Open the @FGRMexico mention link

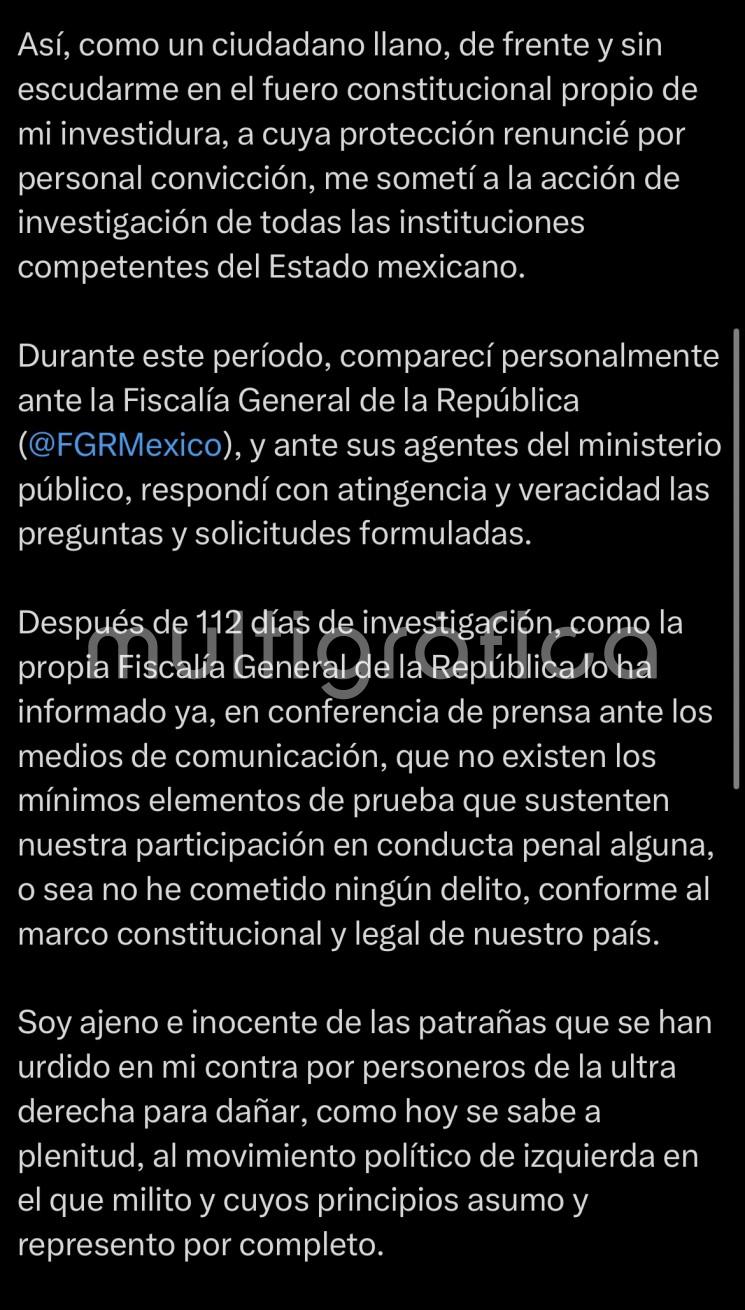click(126, 445)
